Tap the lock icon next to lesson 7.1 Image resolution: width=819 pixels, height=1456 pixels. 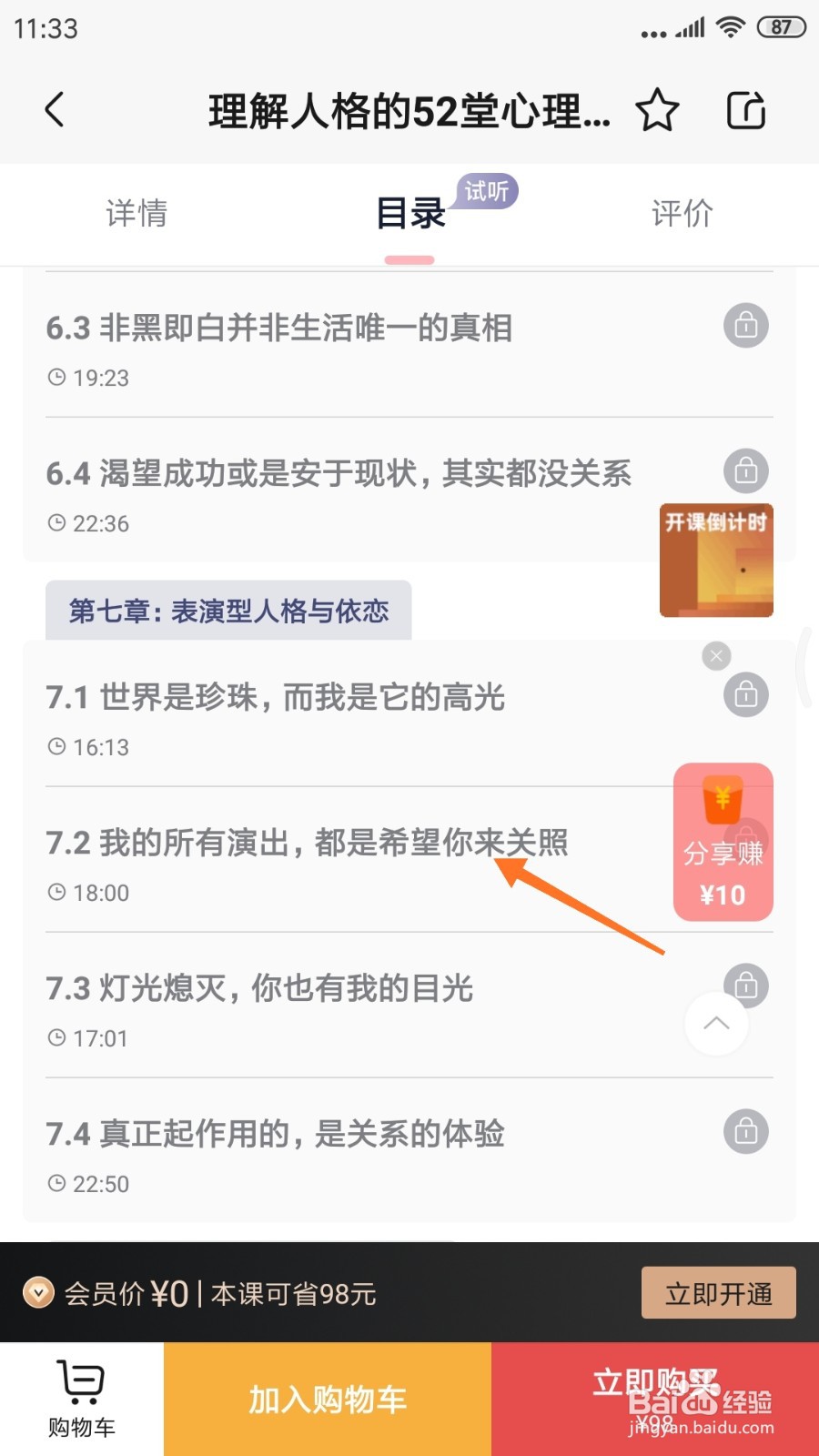[745, 693]
